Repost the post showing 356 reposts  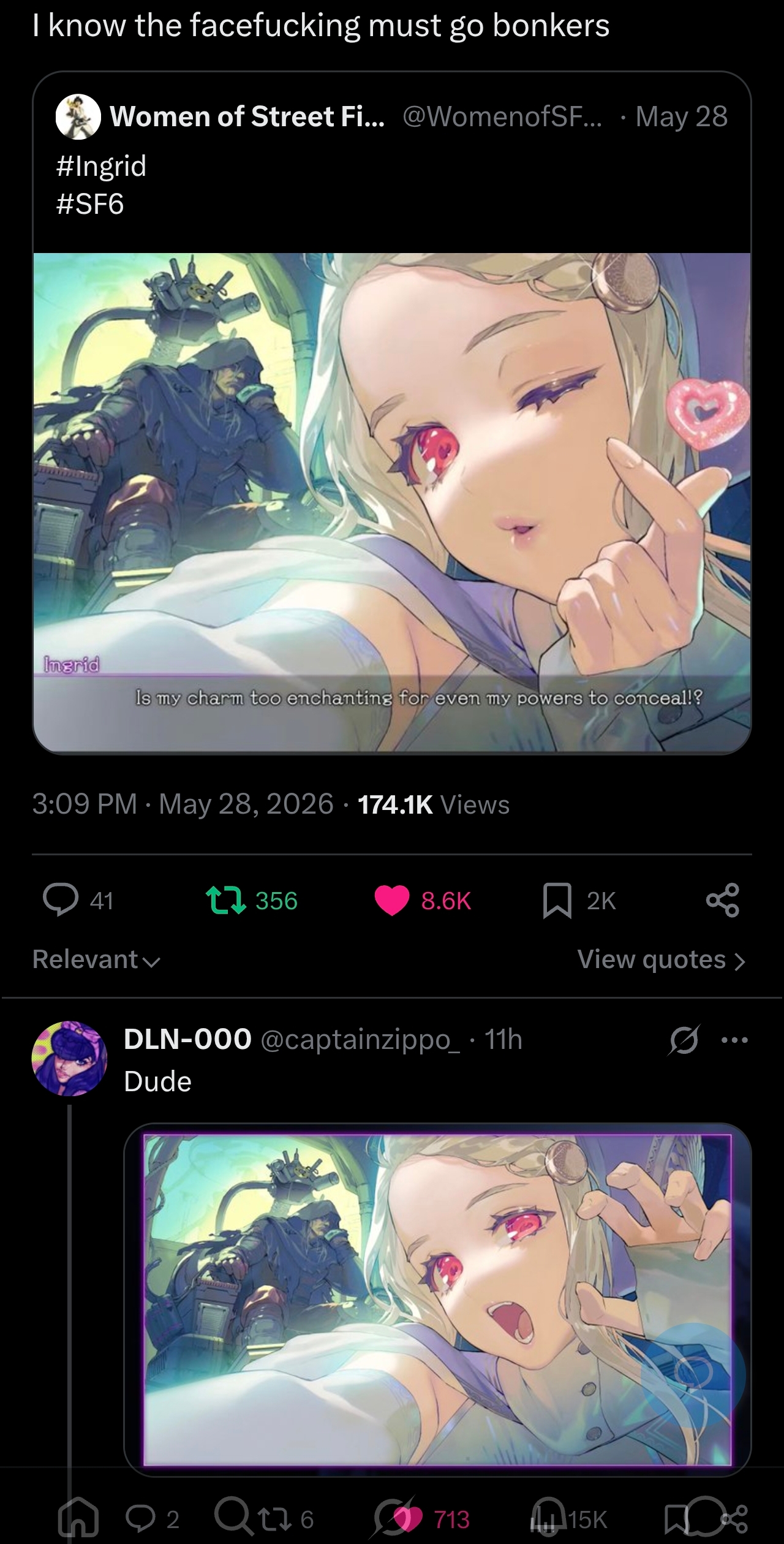pyautogui.click(x=225, y=901)
